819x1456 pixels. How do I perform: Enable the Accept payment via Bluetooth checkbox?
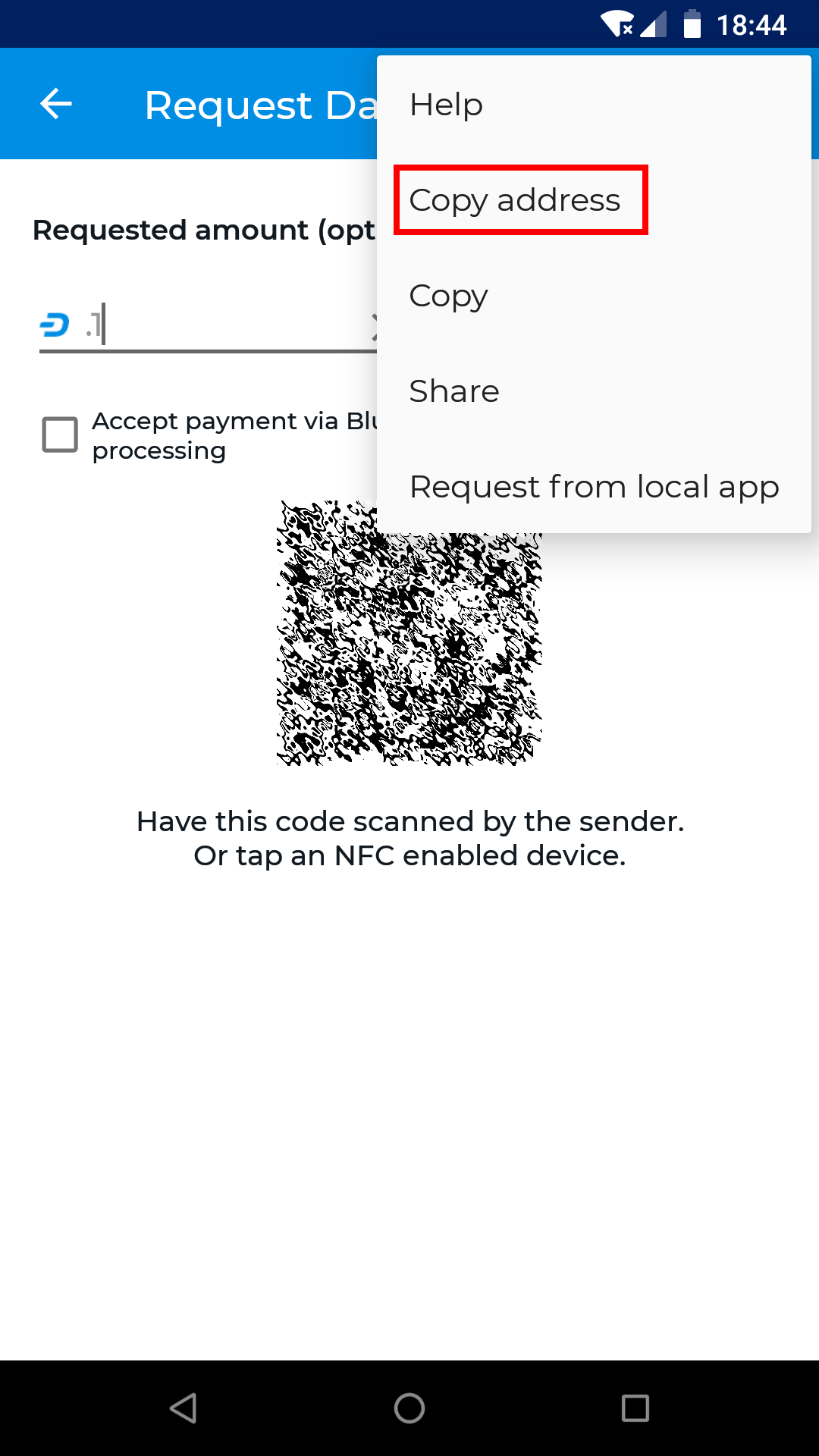click(x=60, y=435)
